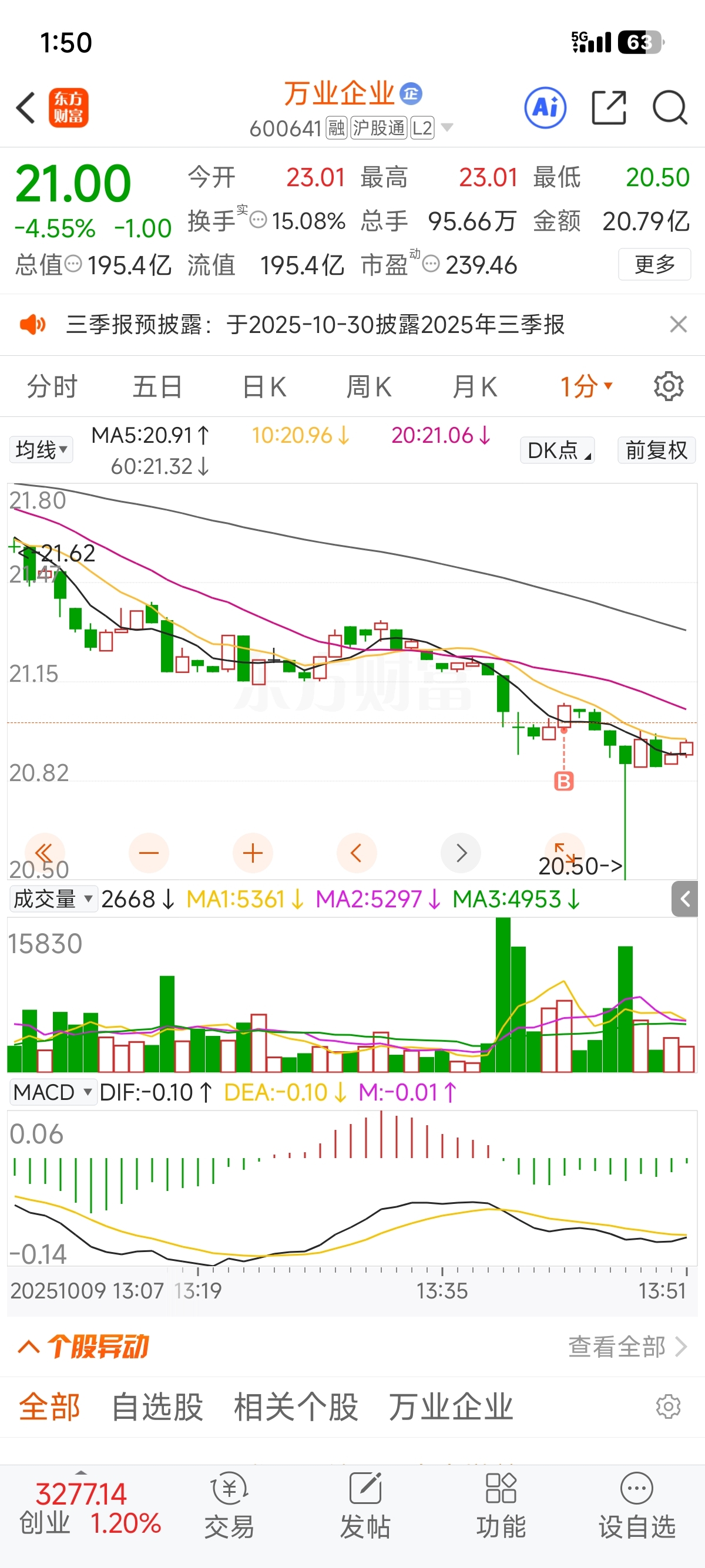The width and height of the screenshot is (705, 1568).
Task: Open 交易 in the bottom bar
Action: [x=229, y=1506]
